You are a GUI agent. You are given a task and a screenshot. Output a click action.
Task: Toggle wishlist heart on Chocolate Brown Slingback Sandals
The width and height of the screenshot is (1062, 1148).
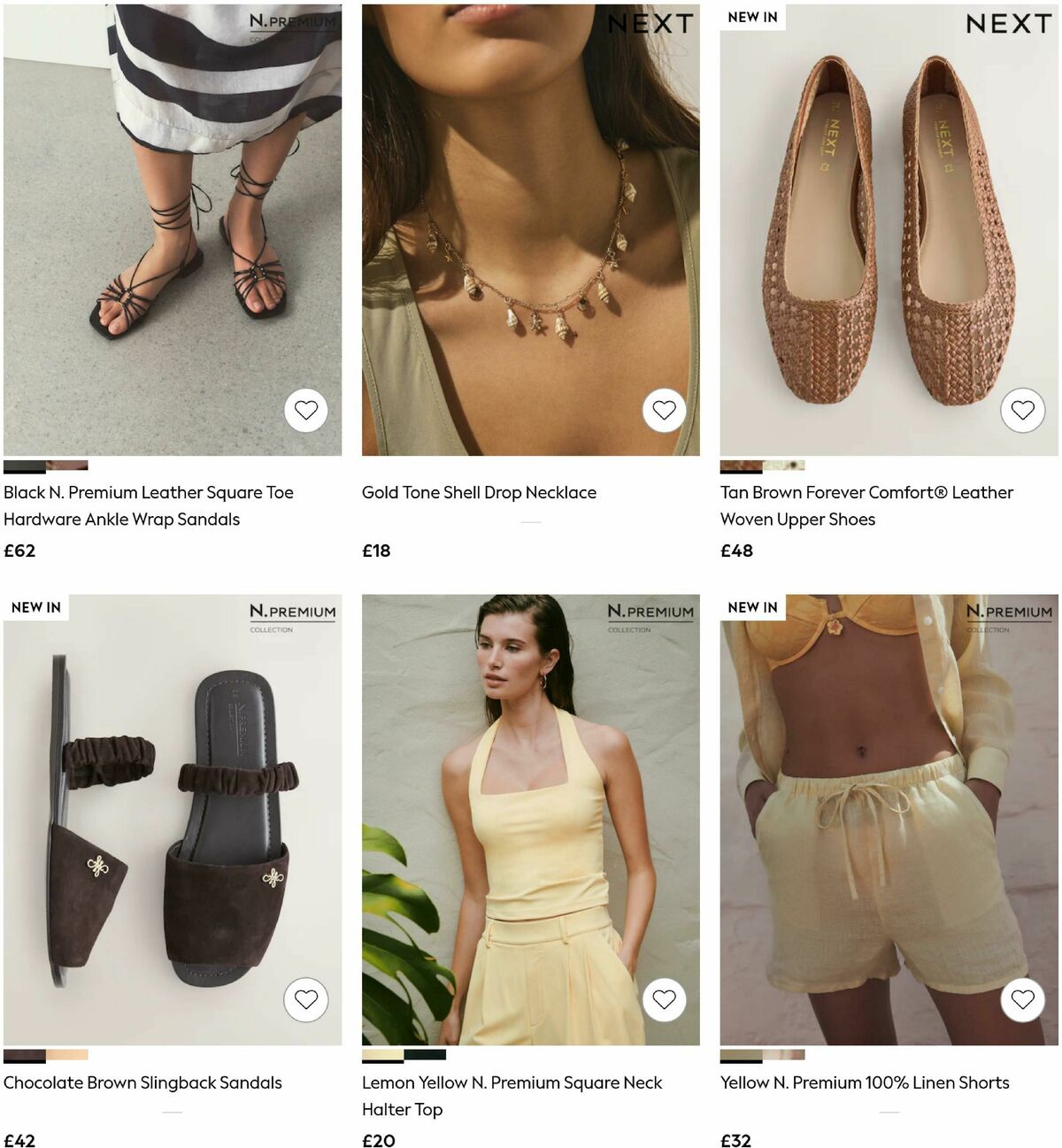tap(305, 999)
